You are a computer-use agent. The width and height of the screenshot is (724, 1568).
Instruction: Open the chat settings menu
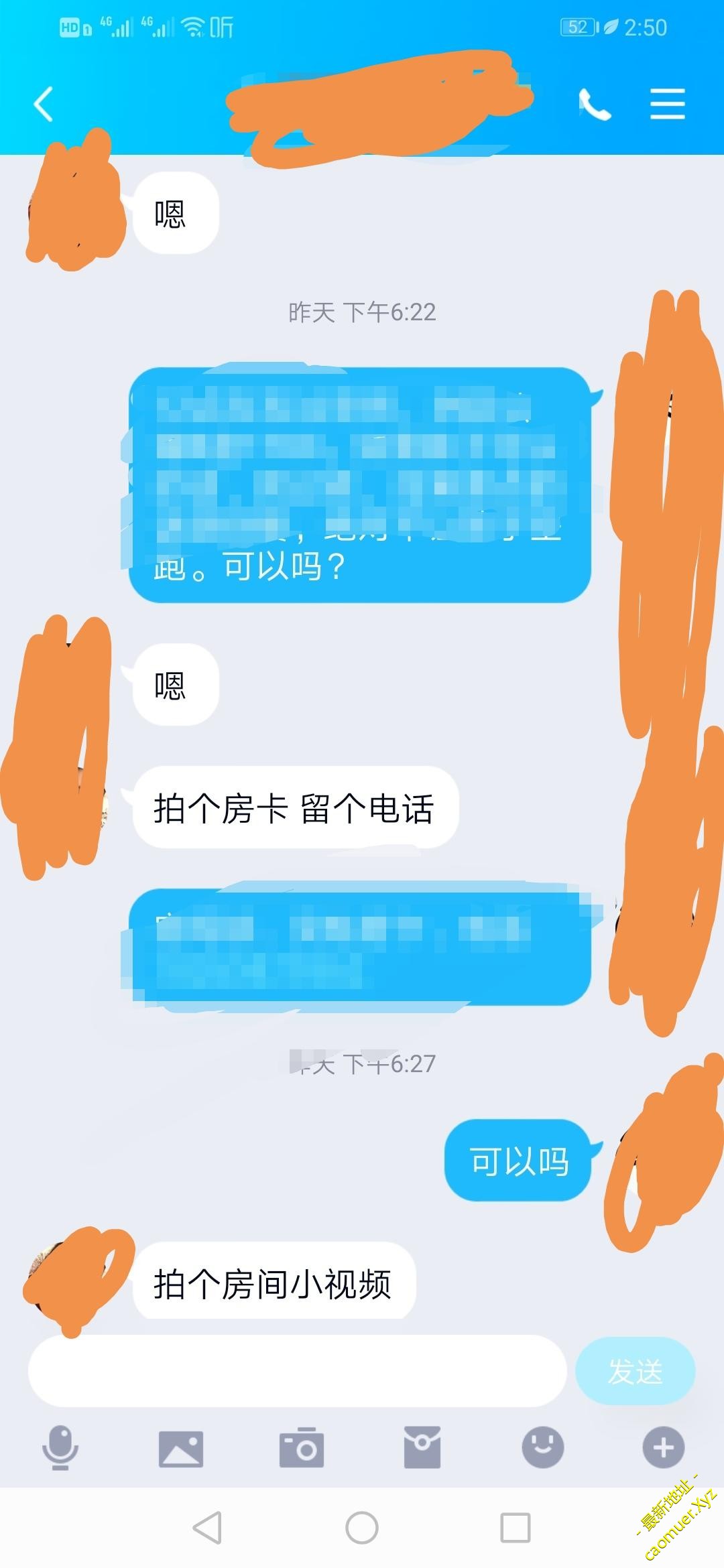[x=667, y=105]
